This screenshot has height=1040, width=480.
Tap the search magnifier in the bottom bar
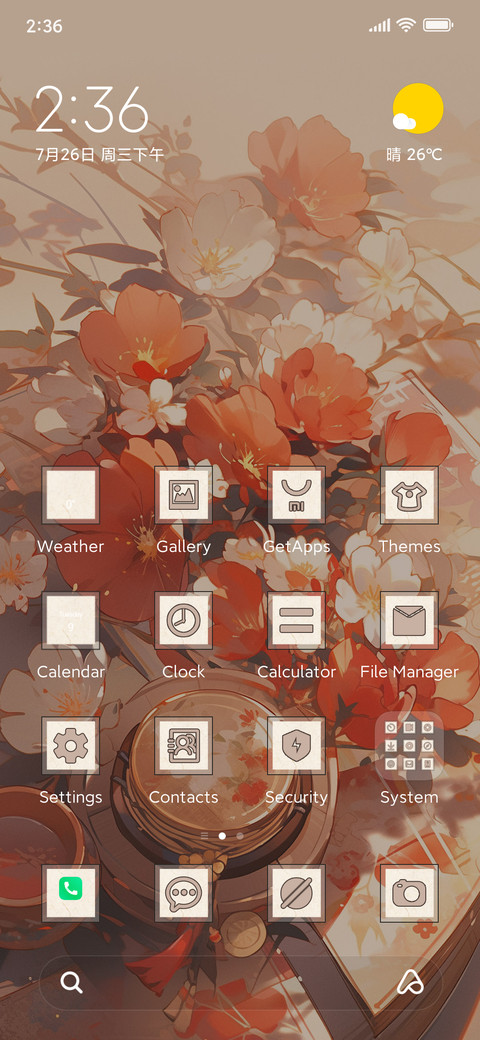pos(72,982)
